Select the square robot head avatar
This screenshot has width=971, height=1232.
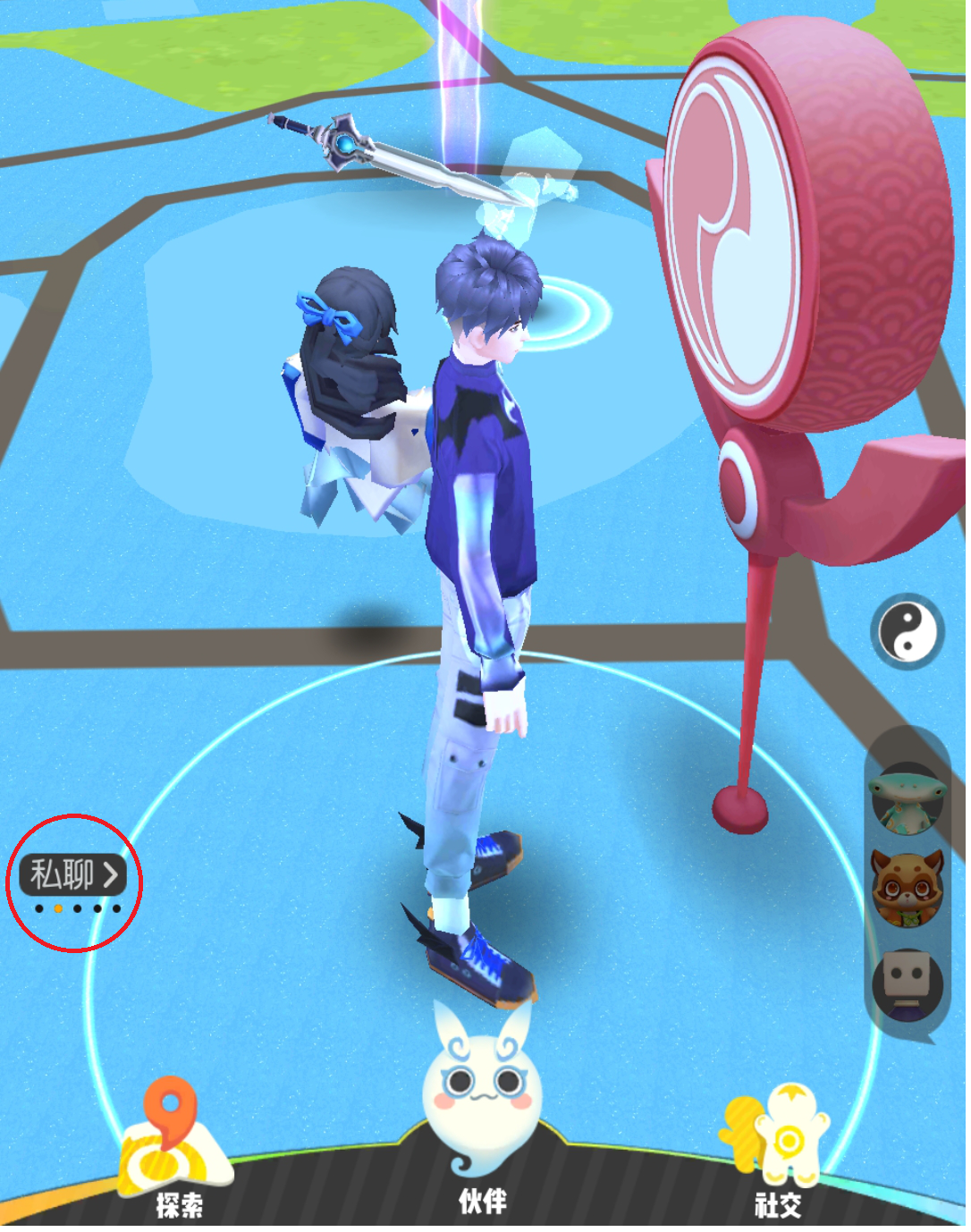pos(907,983)
